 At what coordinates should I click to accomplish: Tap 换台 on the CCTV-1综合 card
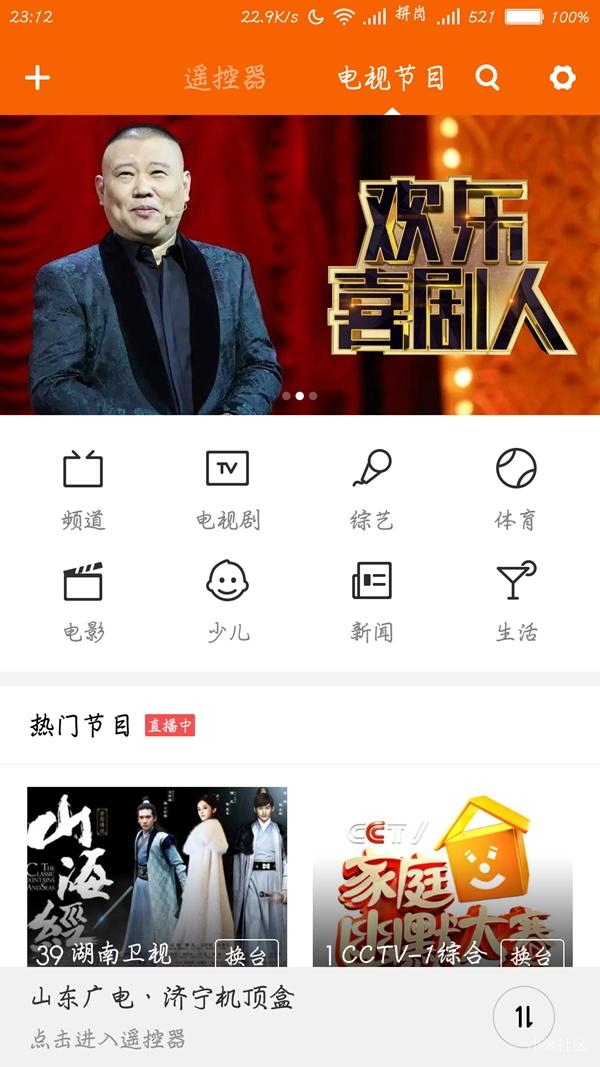click(531, 955)
